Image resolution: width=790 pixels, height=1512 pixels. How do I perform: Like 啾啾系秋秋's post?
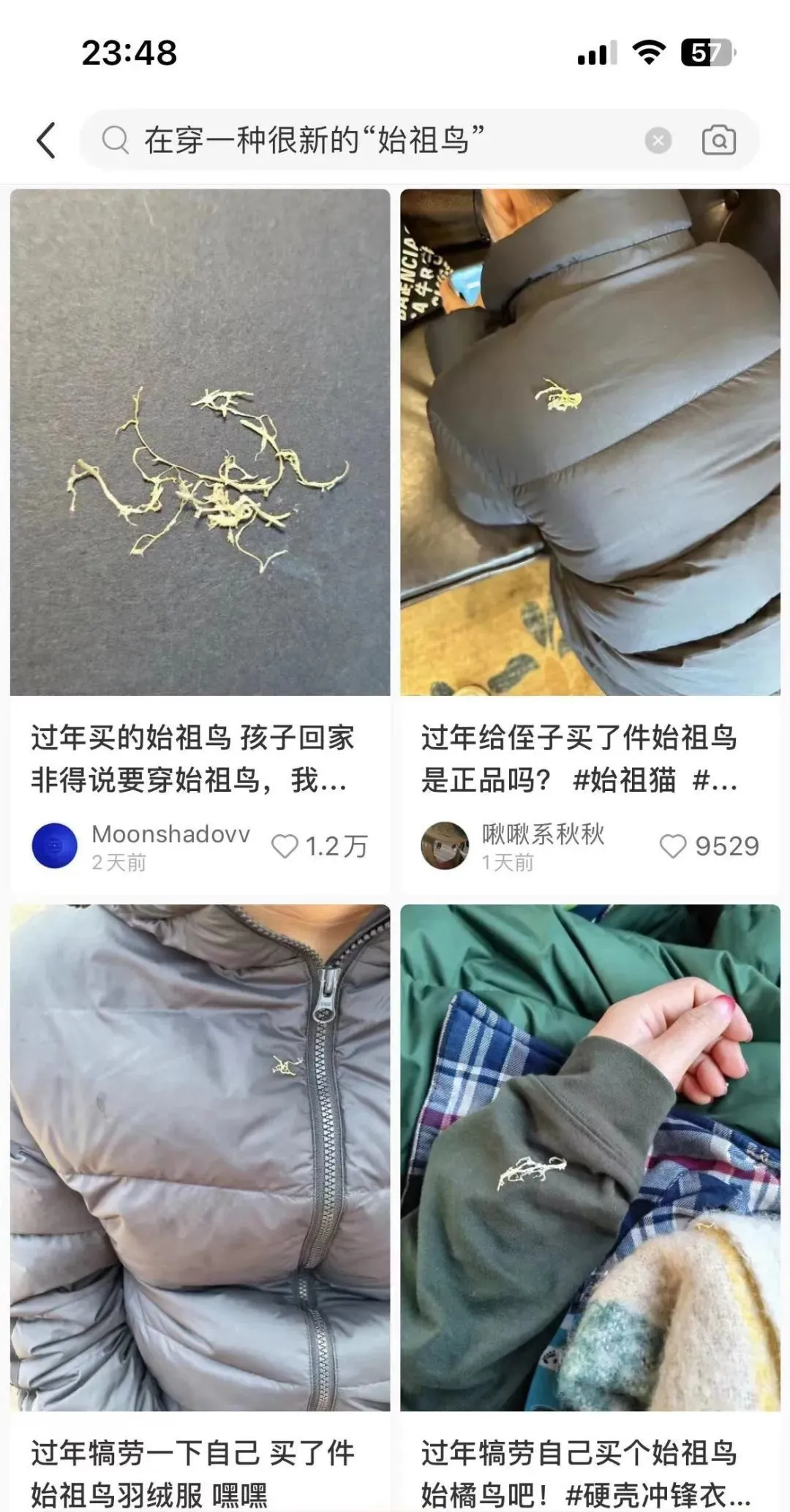pos(672,846)
